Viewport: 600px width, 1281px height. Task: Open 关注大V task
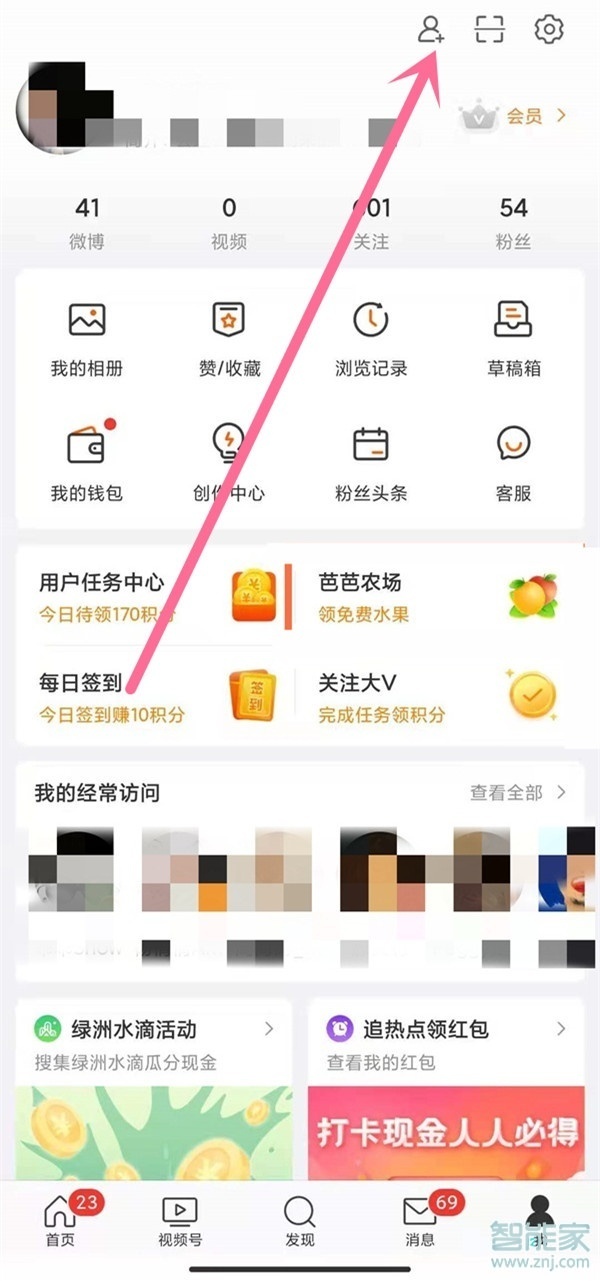(x=437, y=697)
